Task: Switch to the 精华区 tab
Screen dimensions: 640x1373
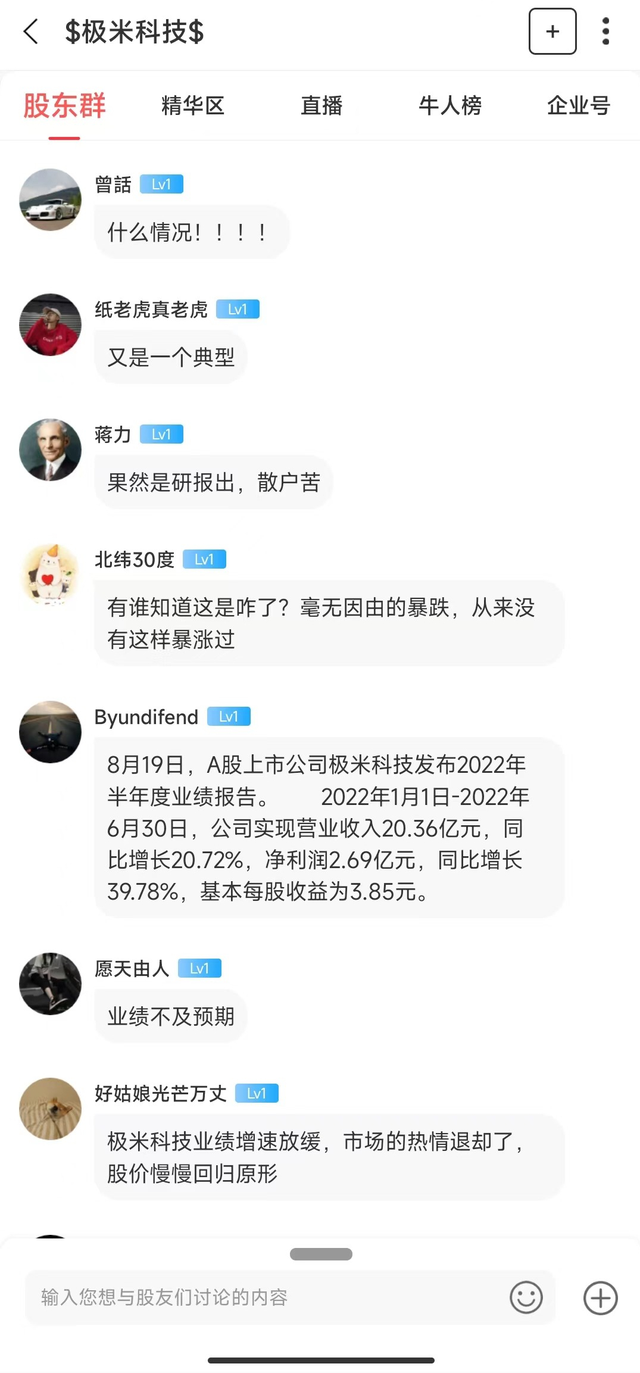Action: coord(193,105)
